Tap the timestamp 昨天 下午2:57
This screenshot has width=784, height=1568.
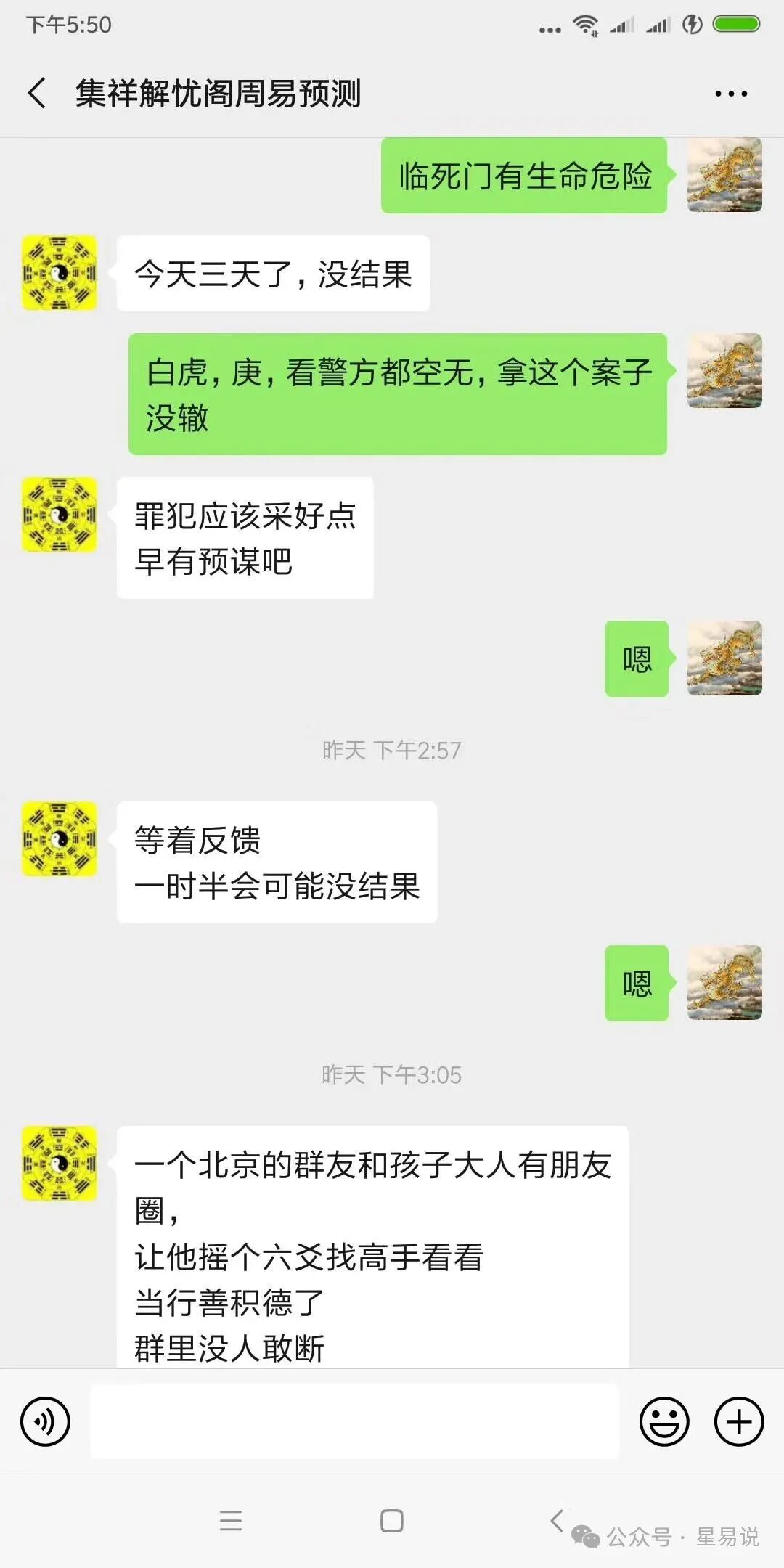(x=392, y=751)
